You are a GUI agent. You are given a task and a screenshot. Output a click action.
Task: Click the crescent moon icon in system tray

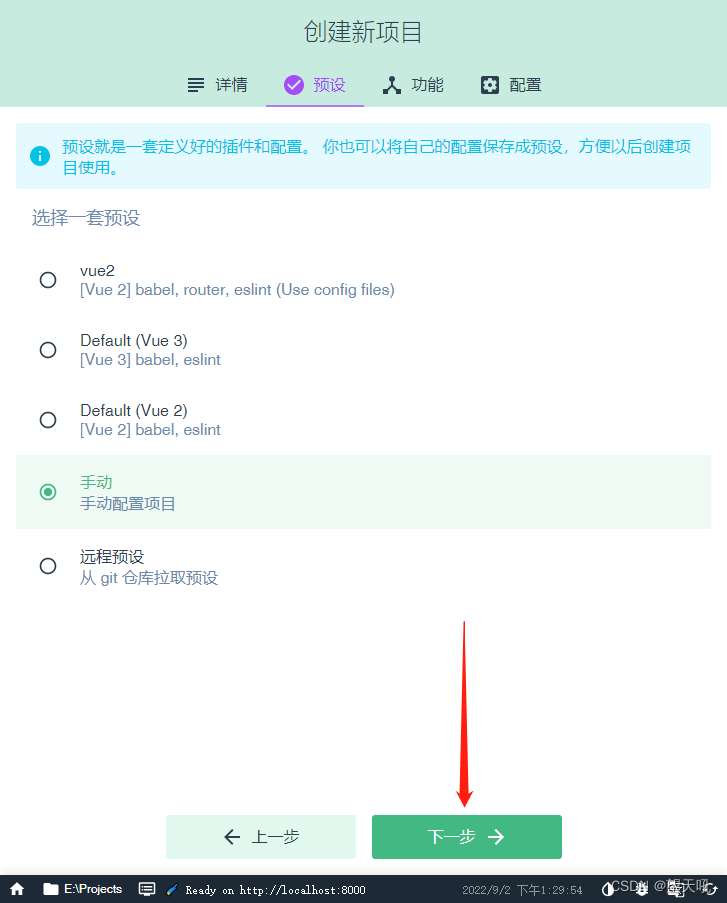pos(608,888)
